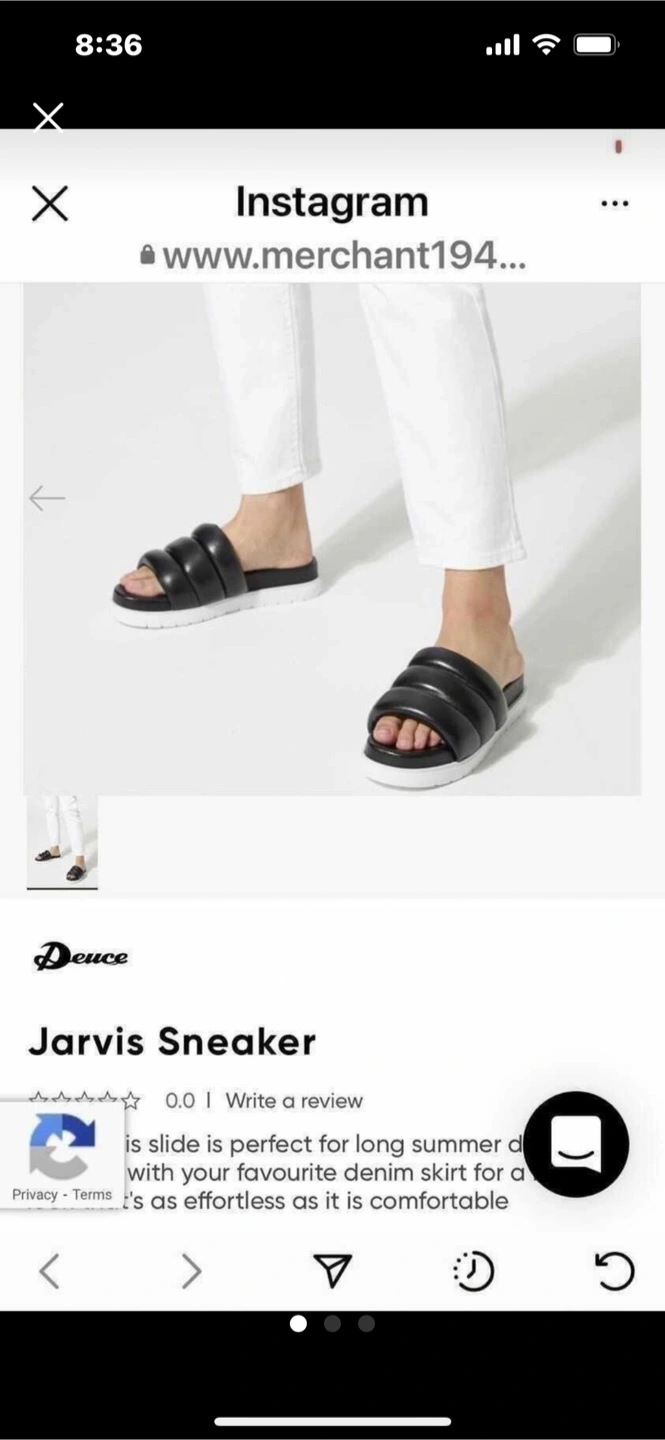Select the sandal thumbnail image
Image resolution: width=665 pixels, height=1440 pixels.
[62, 840]
